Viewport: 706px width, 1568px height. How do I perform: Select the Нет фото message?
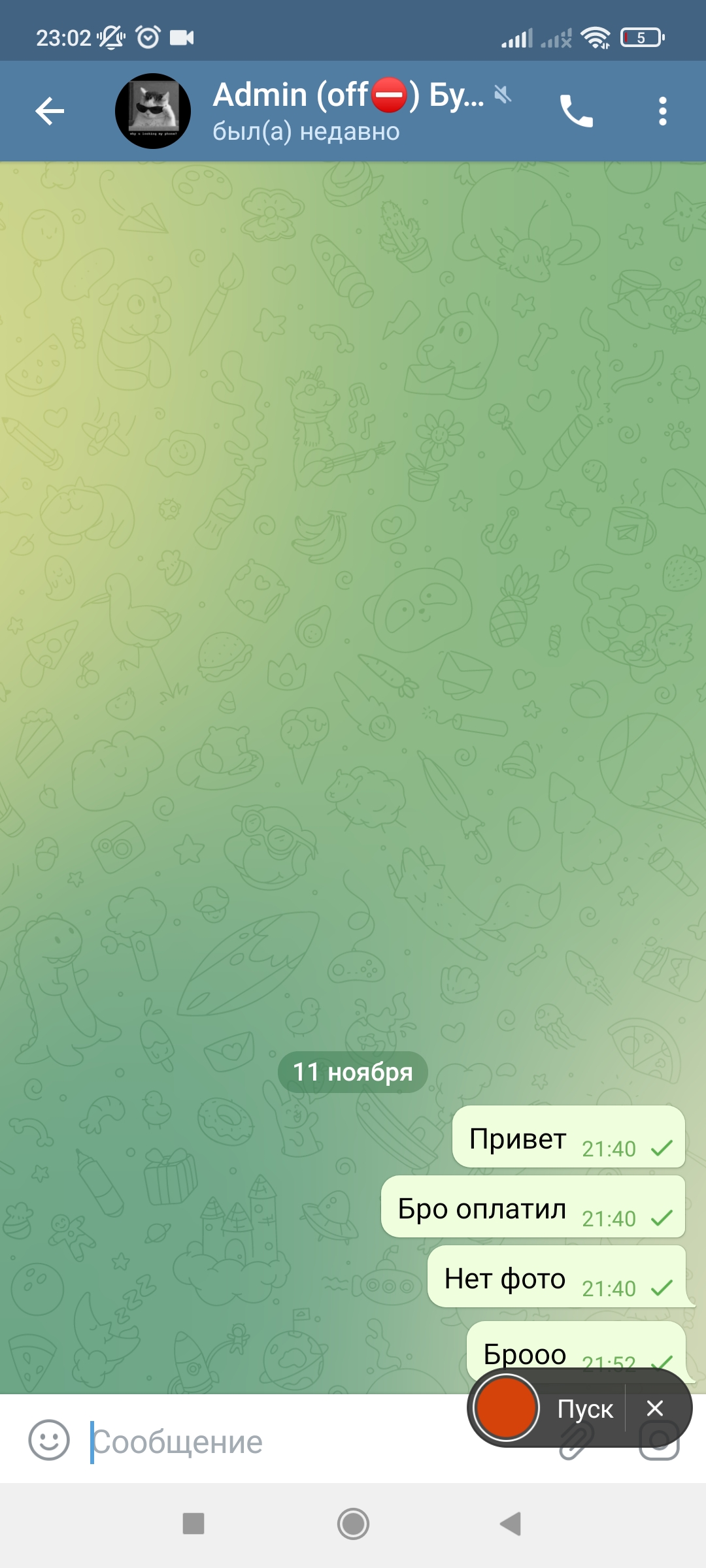[x=556, y=1278]
